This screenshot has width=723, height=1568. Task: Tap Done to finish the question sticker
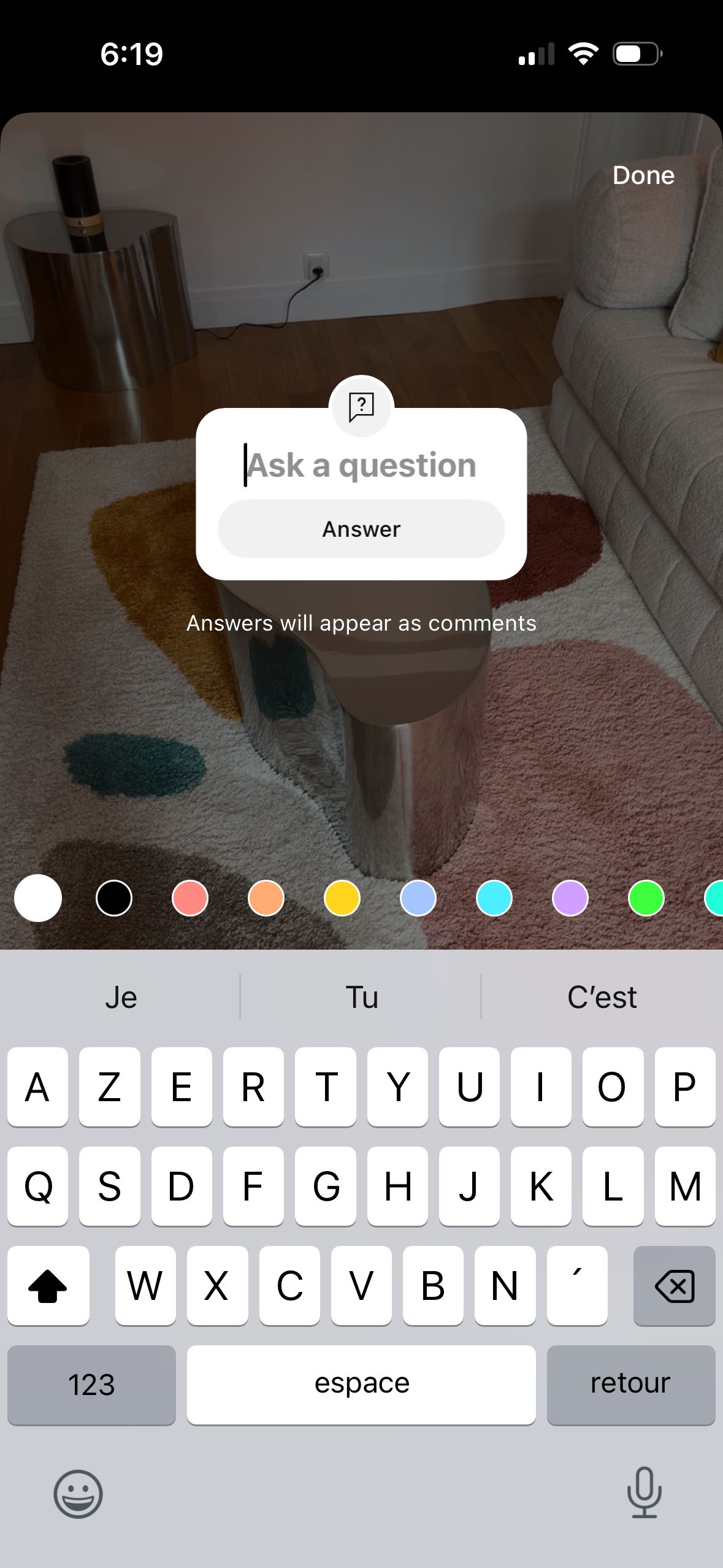(643, 175)
